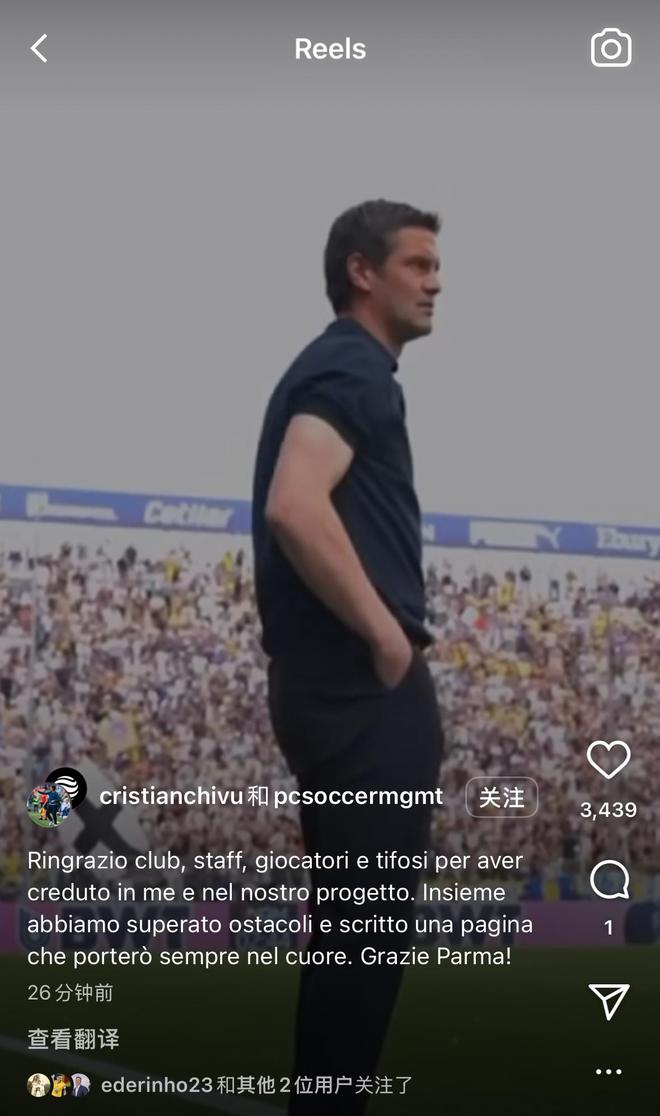Like this reel with the heart icon

(x=608, y=761)
